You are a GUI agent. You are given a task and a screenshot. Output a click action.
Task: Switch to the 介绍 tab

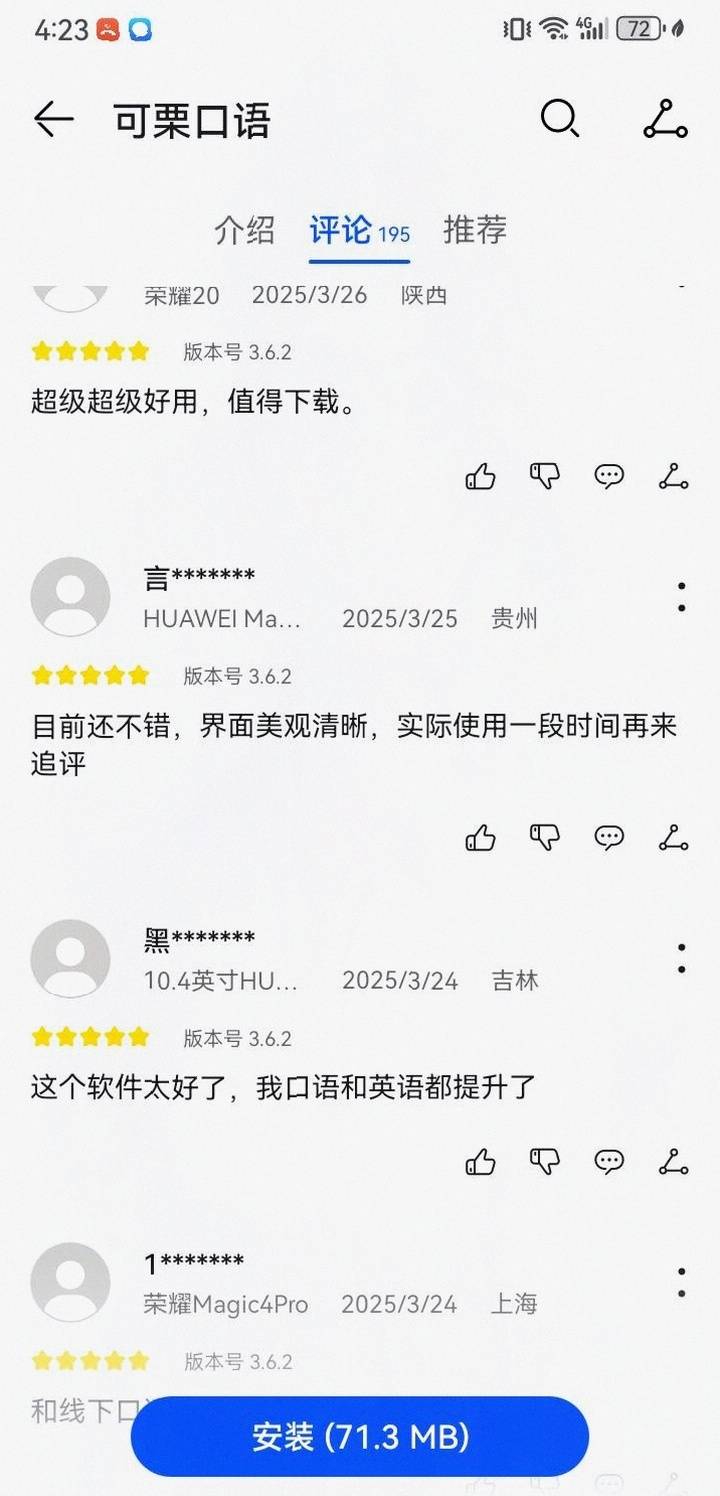244,230
